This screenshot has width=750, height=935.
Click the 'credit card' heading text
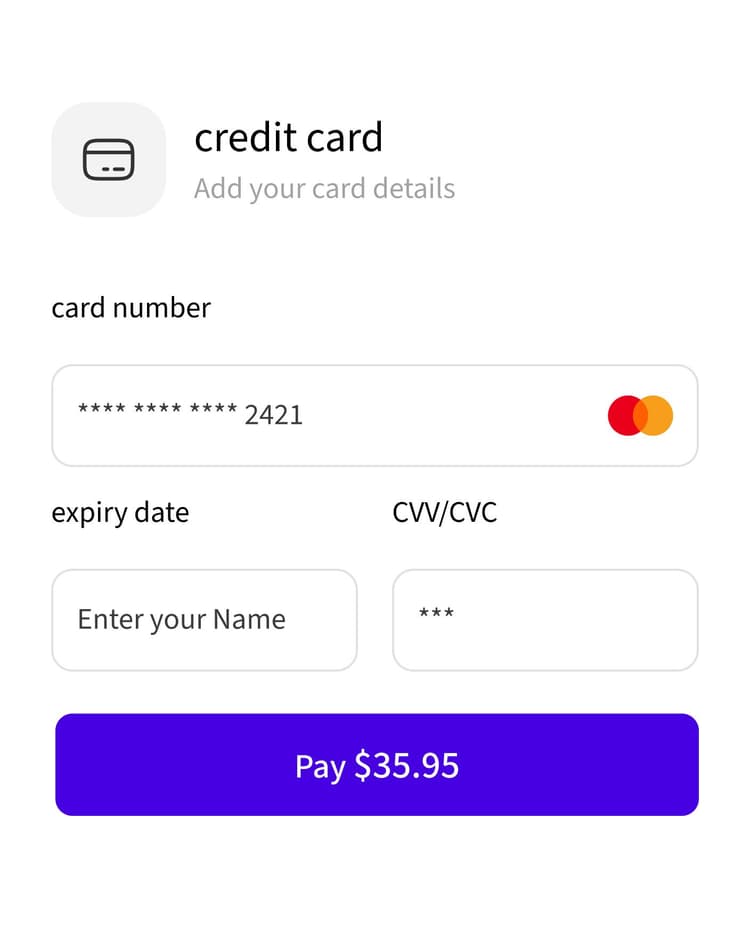pyautogui.click(x=289, y=137)
